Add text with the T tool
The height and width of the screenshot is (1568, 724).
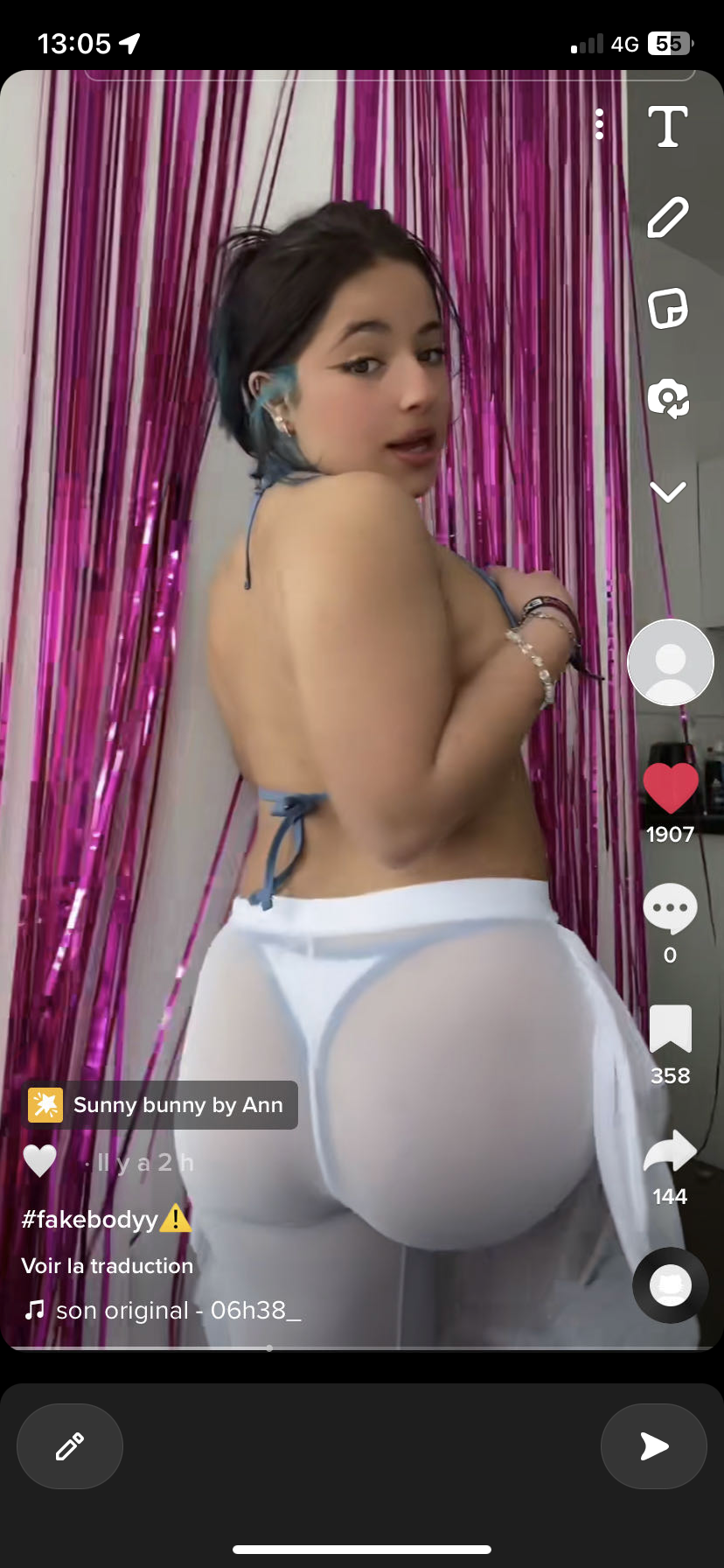point(668,127)
